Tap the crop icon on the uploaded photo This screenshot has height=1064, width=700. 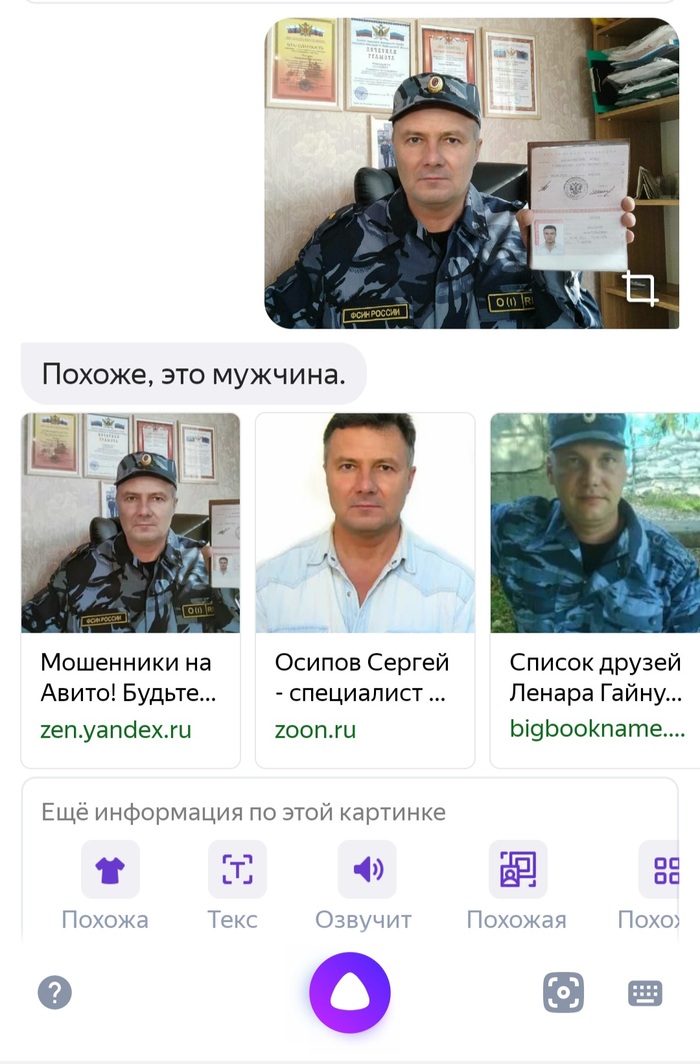pos(640,288)
